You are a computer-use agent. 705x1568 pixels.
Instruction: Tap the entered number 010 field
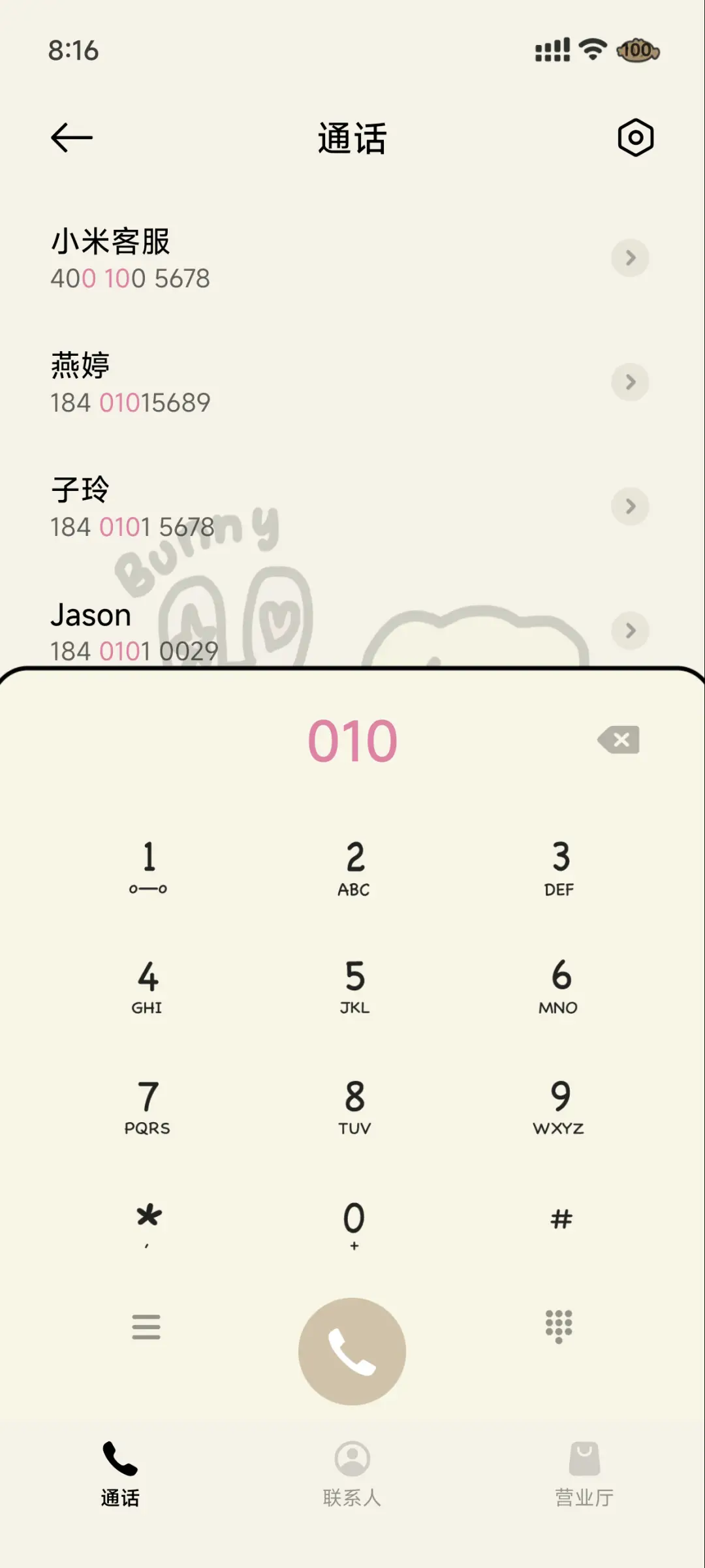pyautogui.click(x=352, y=739)
